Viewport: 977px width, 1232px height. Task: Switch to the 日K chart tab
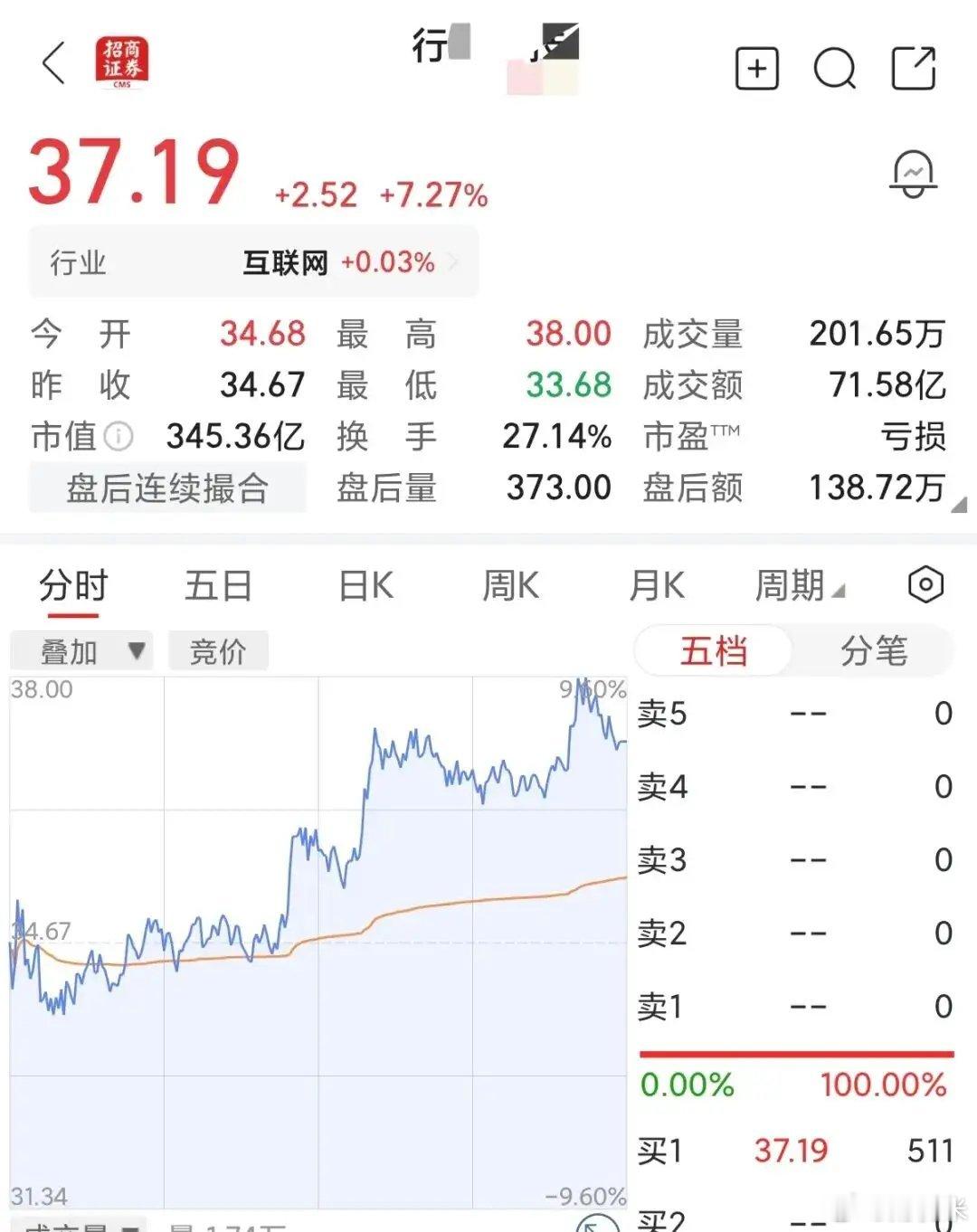click(x=365, y=586)
